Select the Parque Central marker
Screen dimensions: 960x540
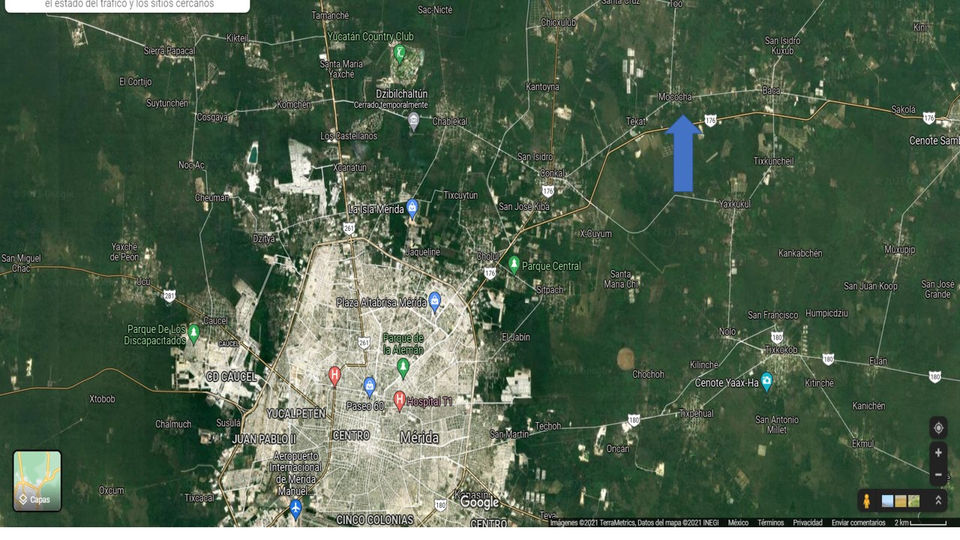coord(514,264)
